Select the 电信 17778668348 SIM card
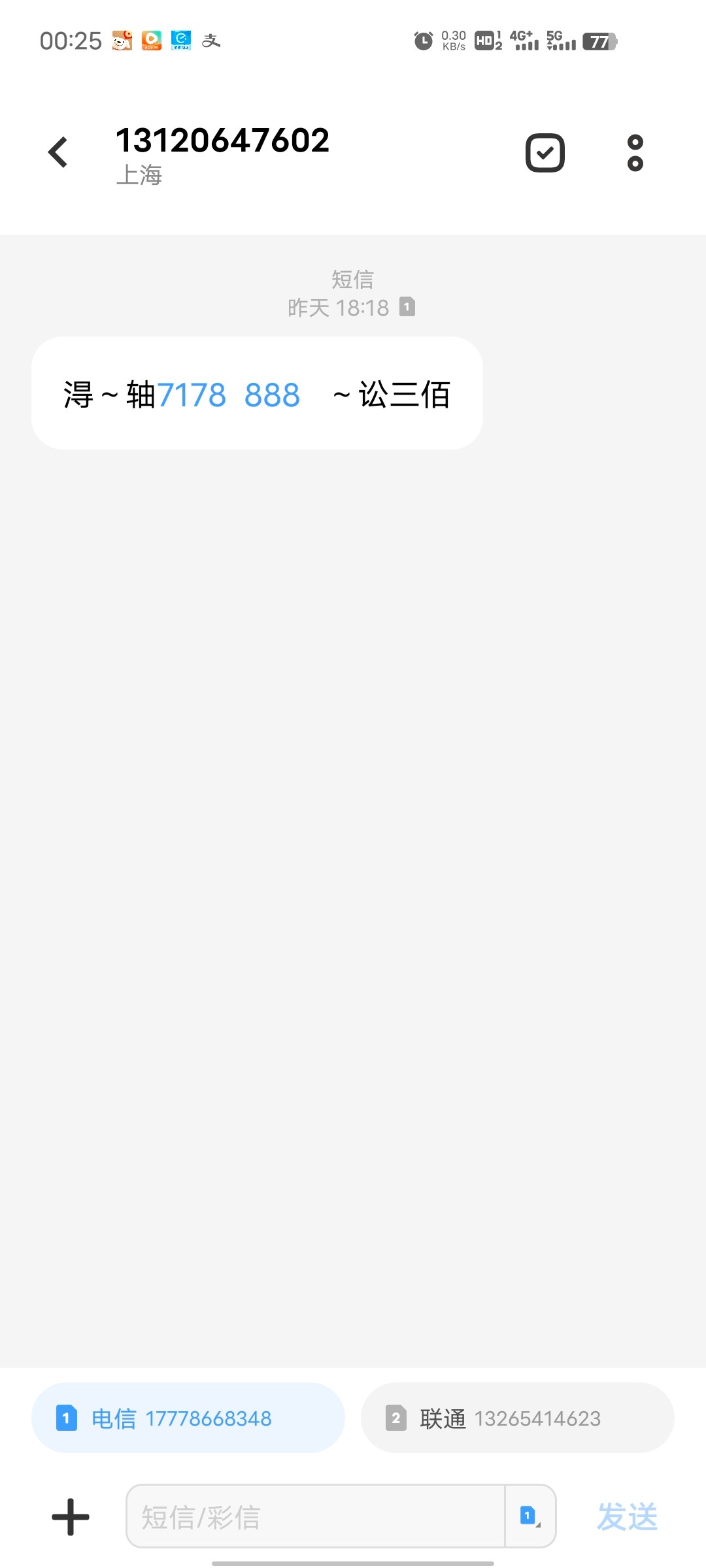 click(188, 1418)
